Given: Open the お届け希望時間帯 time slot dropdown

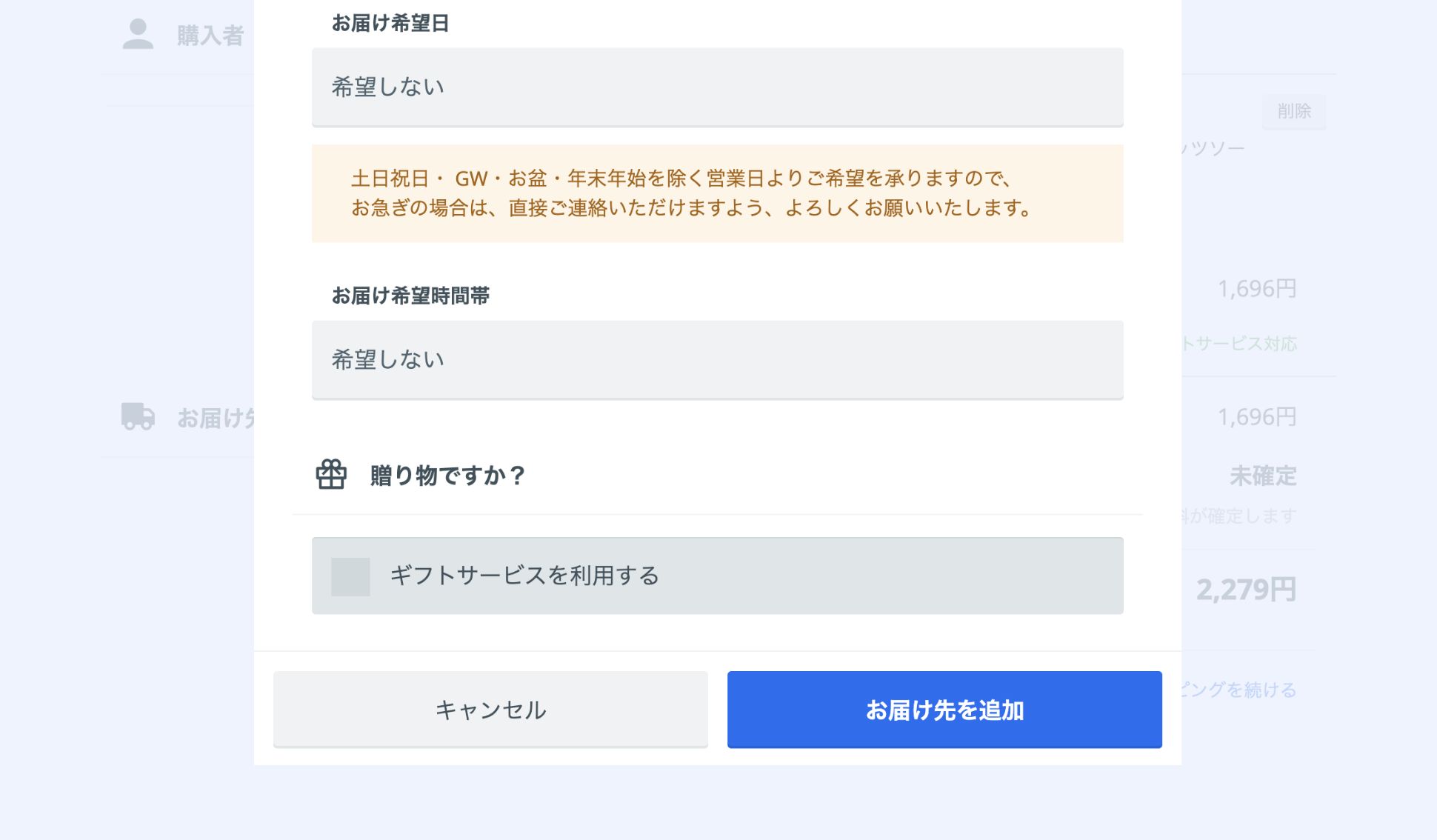Looking at the screenshot, I should point(717,360).
